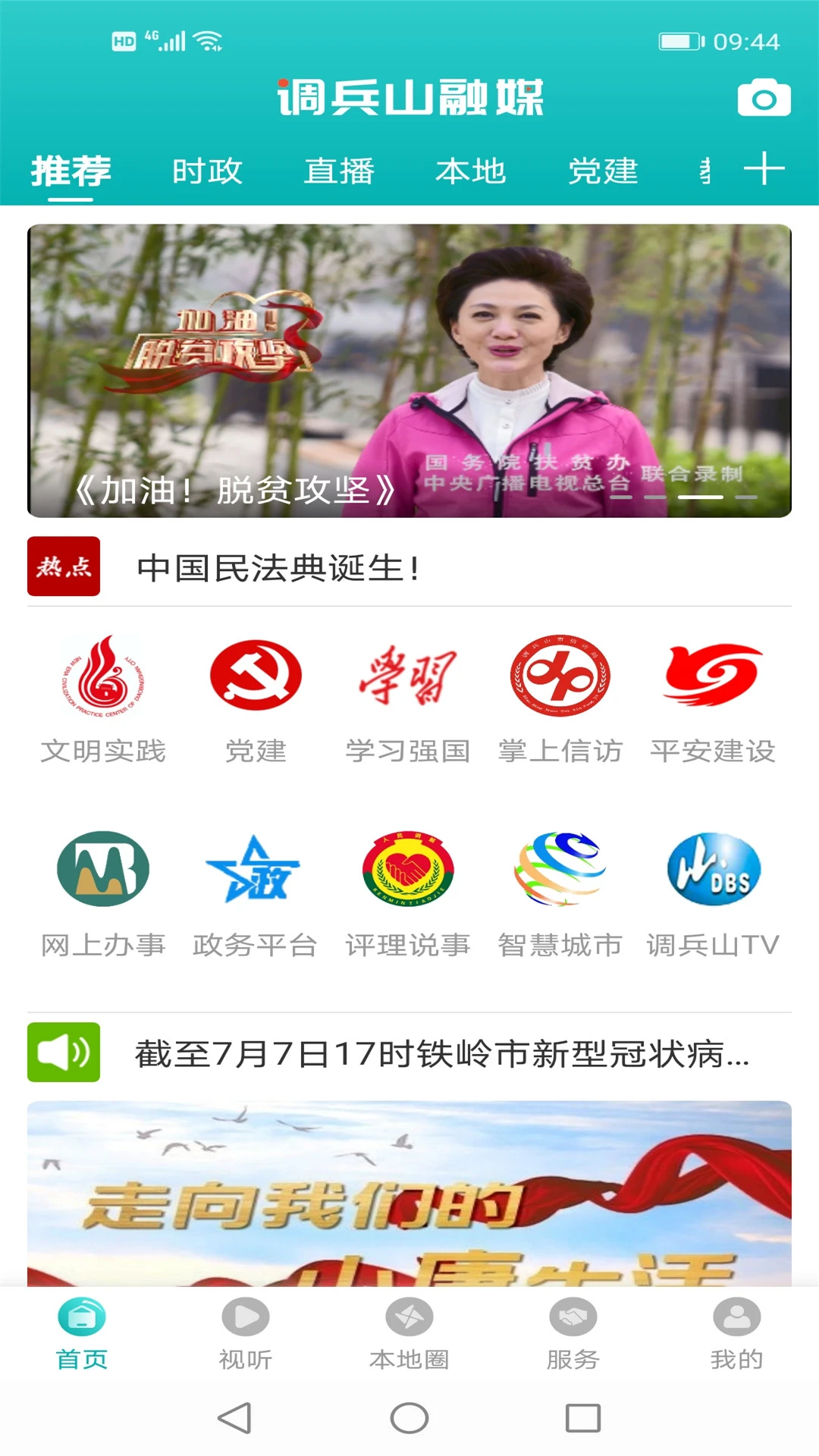Go back with the system back button
This screenshot has width=819, height=1456.
click(x=235, y=1417)
